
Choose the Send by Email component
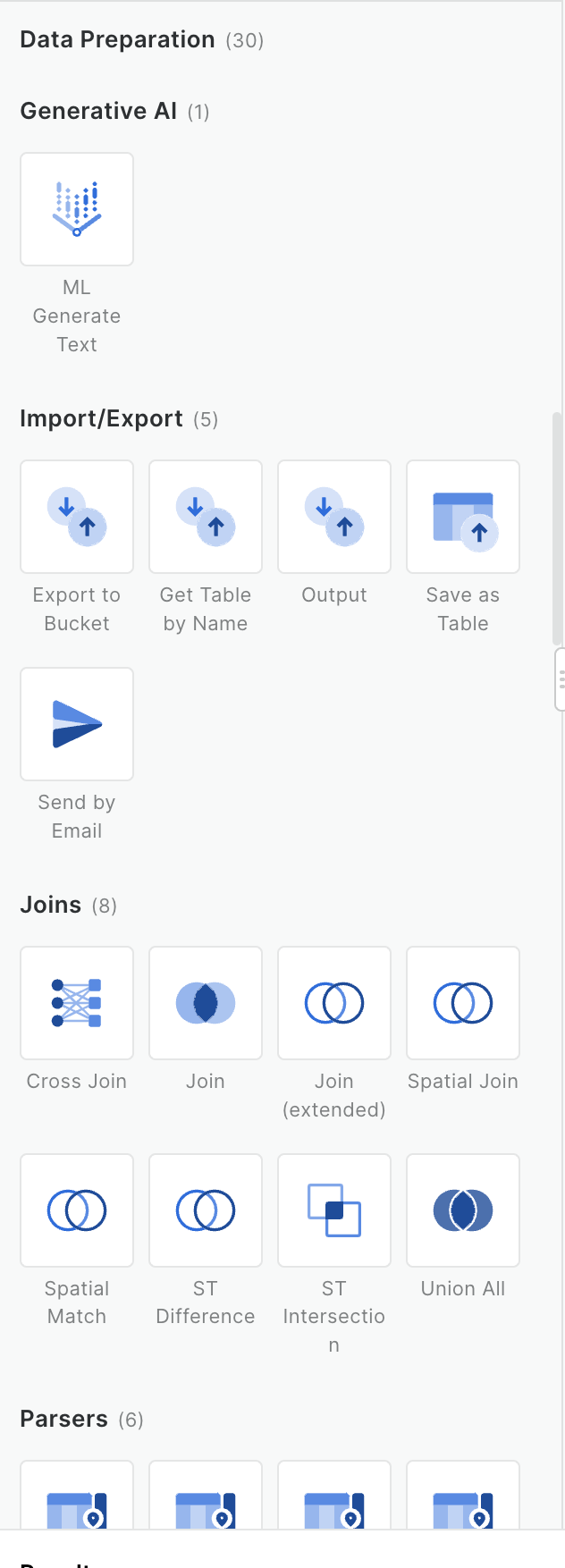[77, 724]
